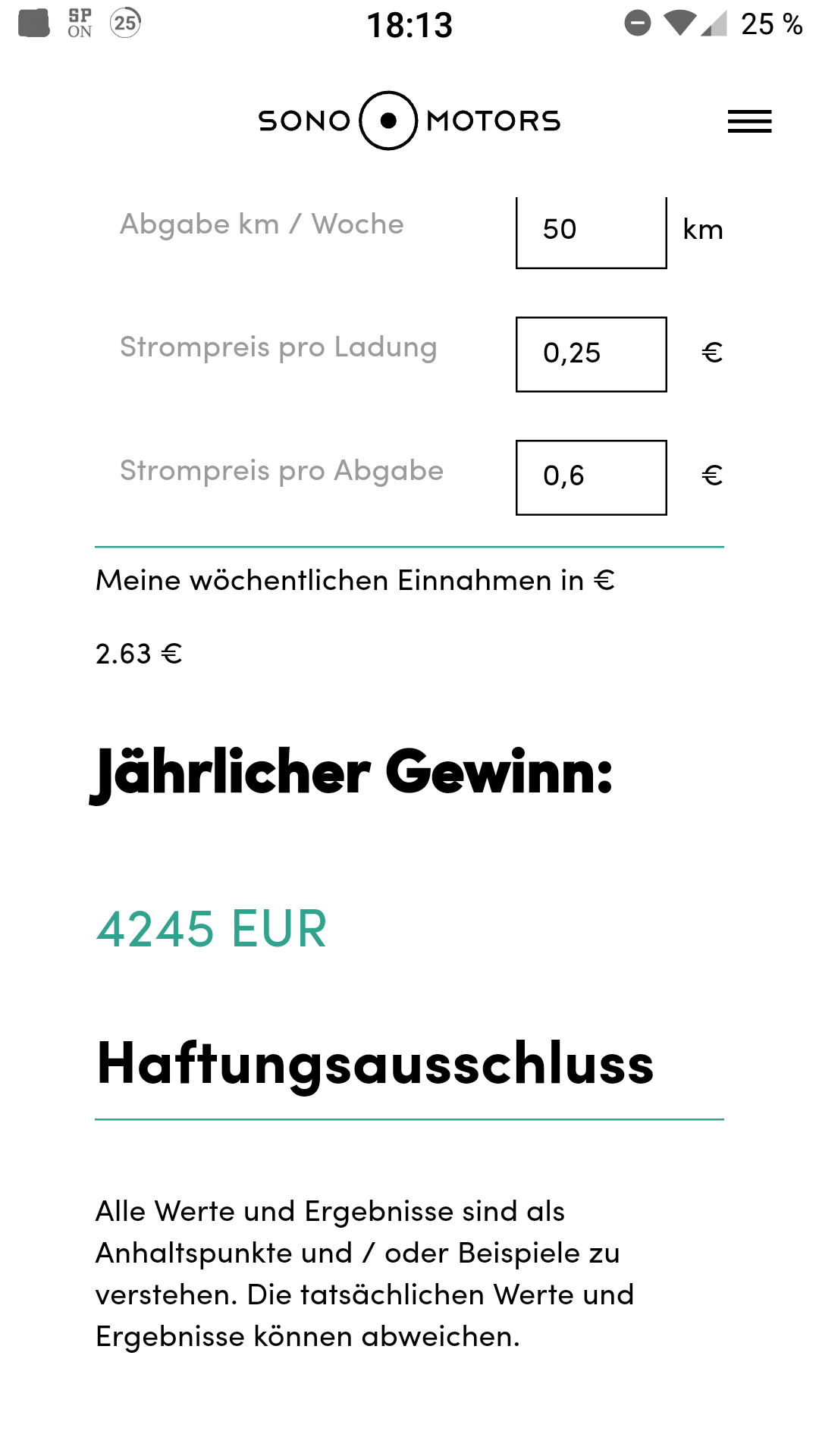Open the hamburger menu
The width and height of the screenshot is (819, 1456).
point(749,121)
